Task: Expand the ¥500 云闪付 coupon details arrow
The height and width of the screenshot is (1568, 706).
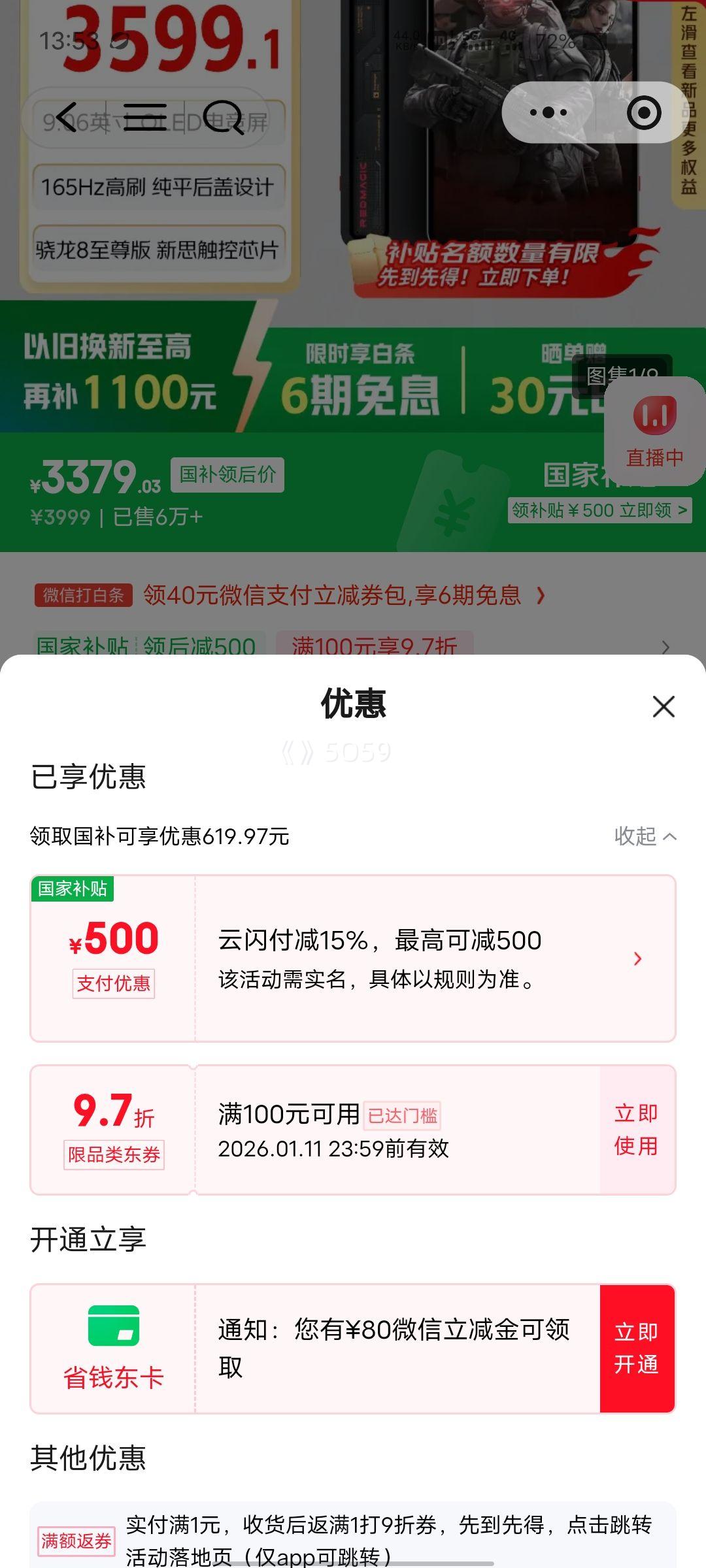Action: click(637, 959)
